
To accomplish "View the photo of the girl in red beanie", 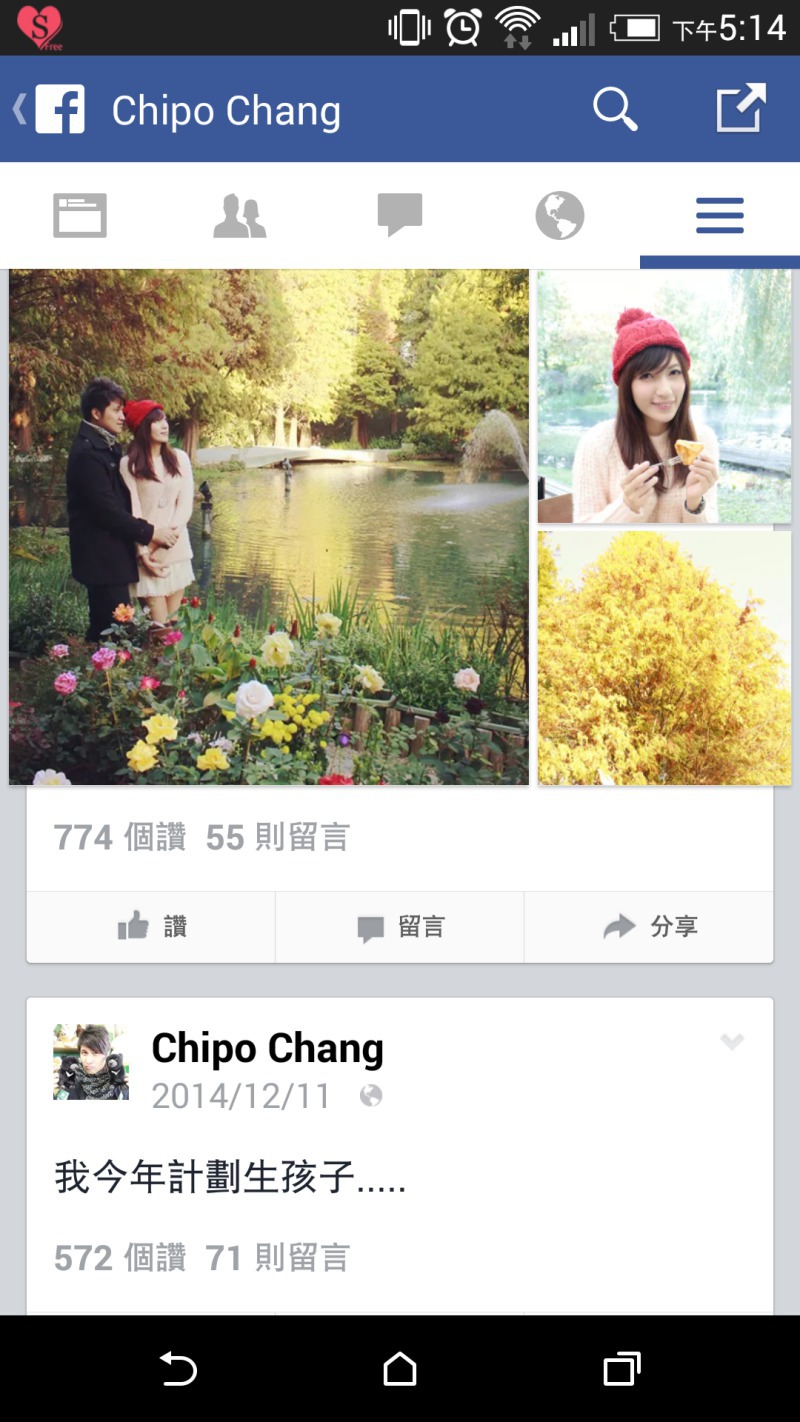I will click(x=664, y=397).
